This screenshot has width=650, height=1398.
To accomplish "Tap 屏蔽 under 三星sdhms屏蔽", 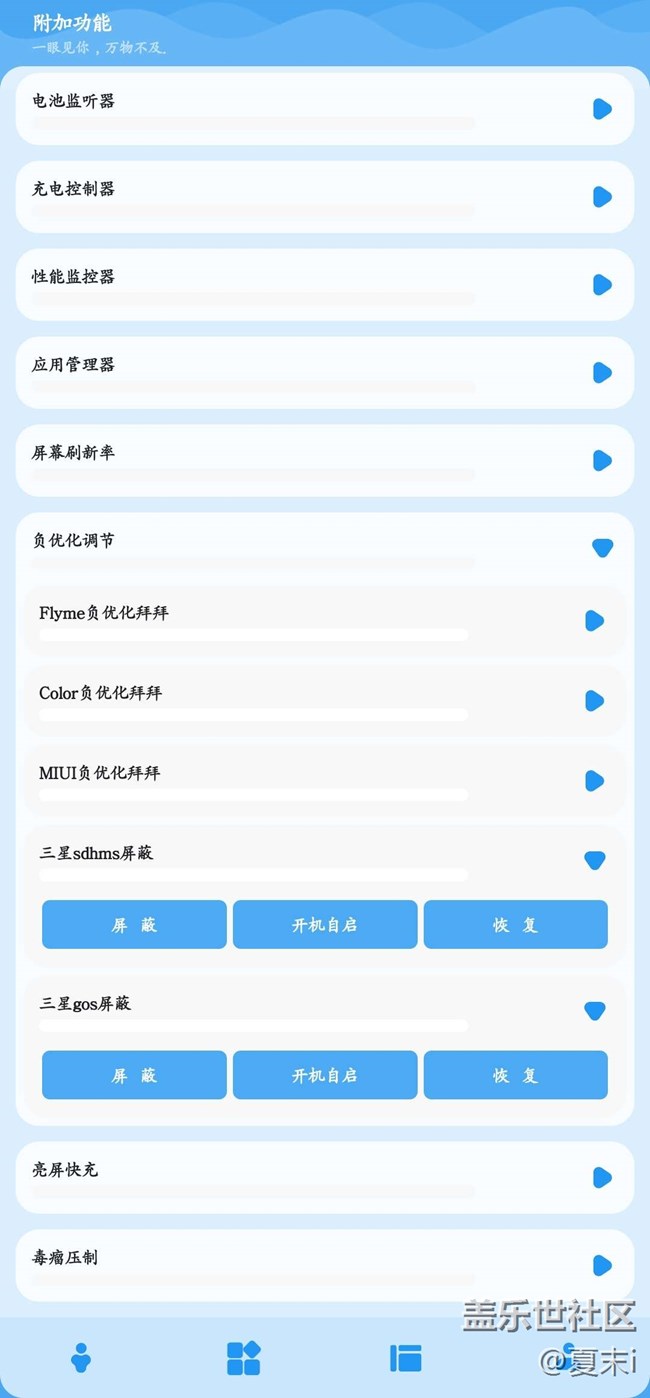I will [134, 925].
